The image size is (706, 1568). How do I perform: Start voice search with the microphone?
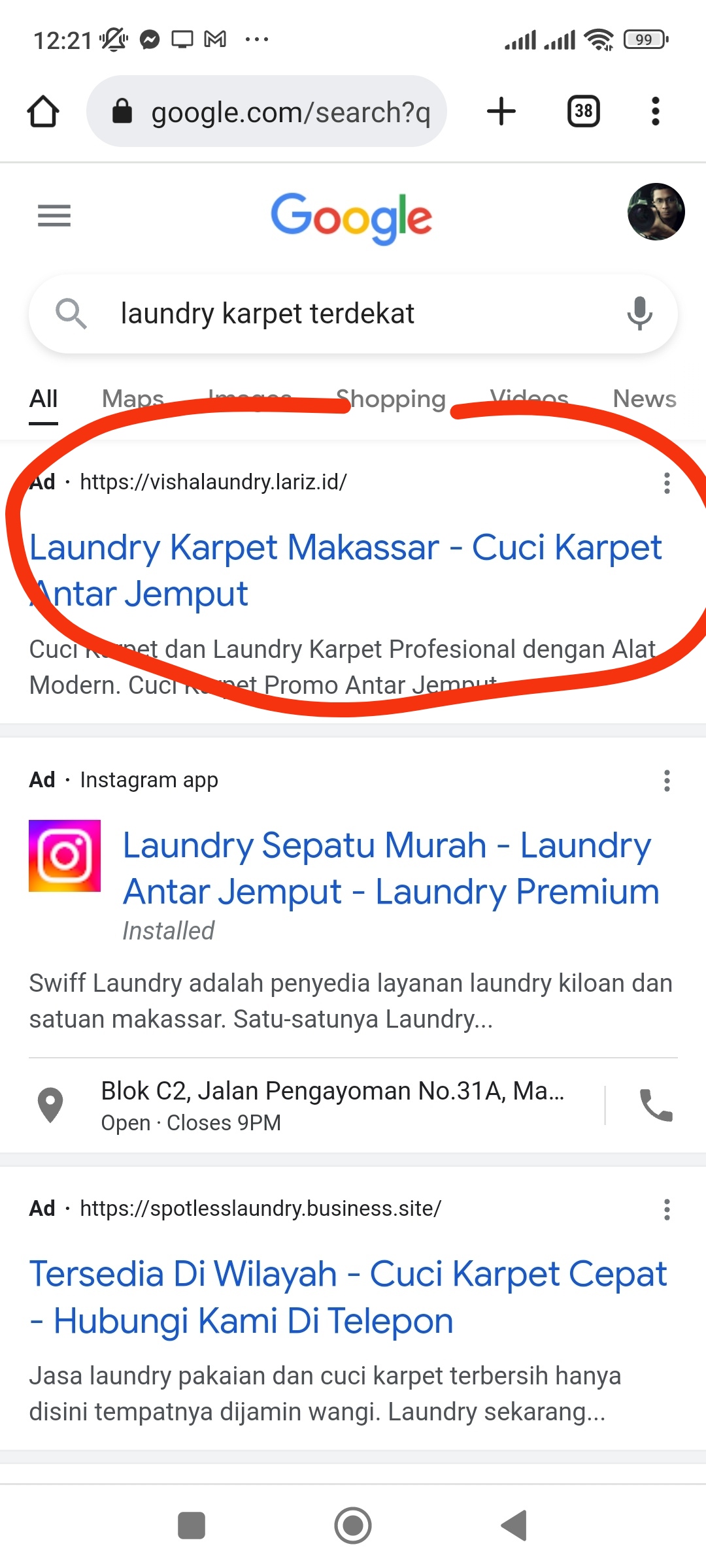point(639,314)
